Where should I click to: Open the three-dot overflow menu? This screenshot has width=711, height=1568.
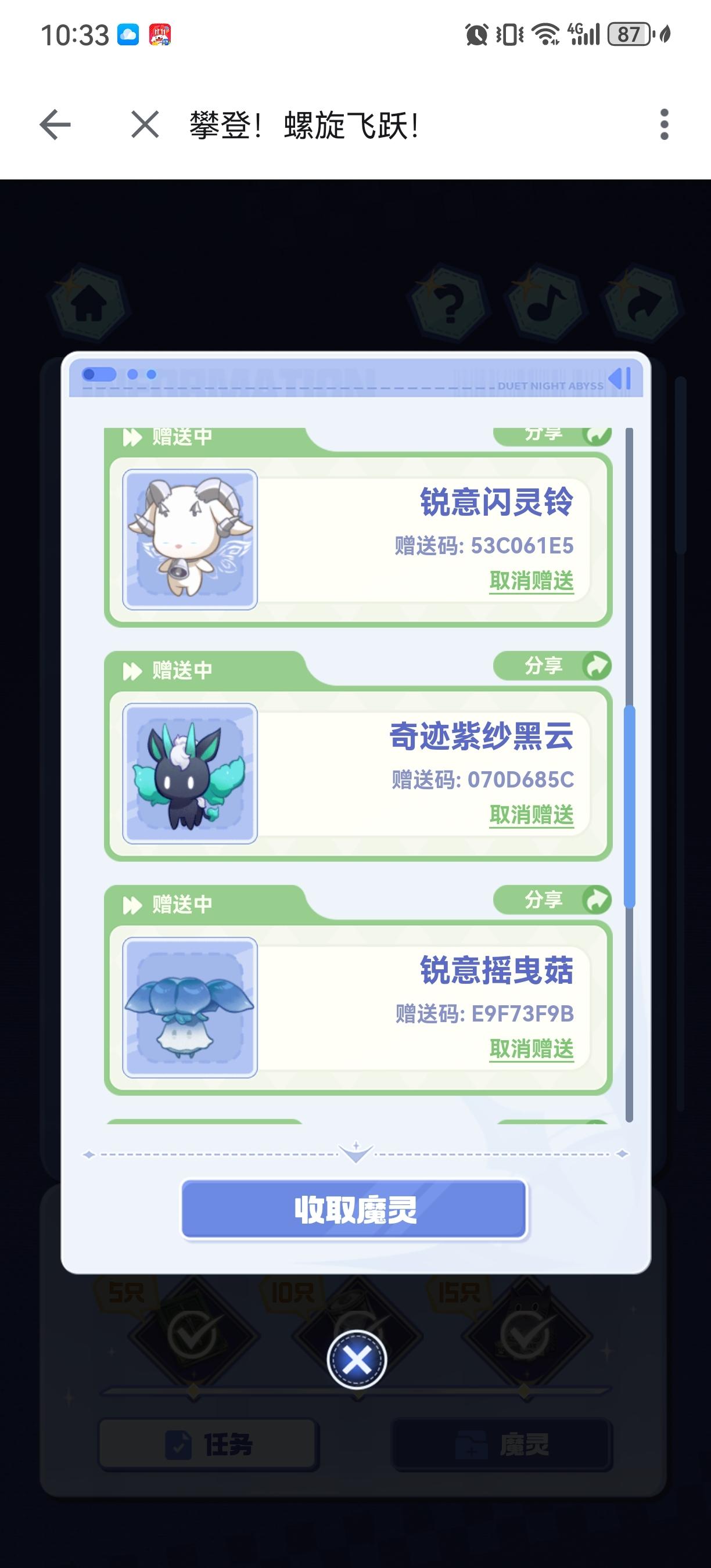click(663, 125)
